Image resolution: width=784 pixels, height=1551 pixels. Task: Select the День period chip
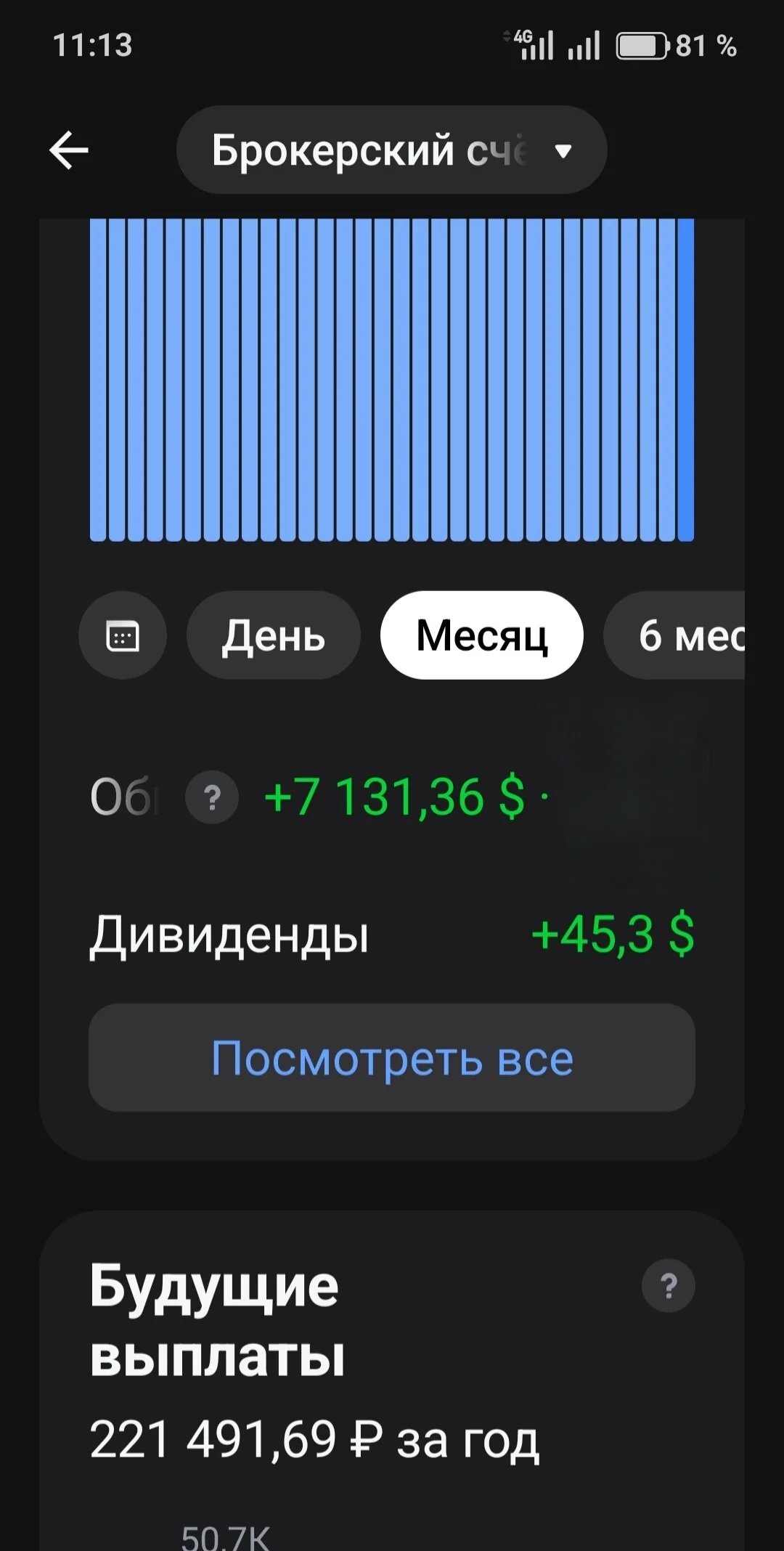click(x=274, y=635)
